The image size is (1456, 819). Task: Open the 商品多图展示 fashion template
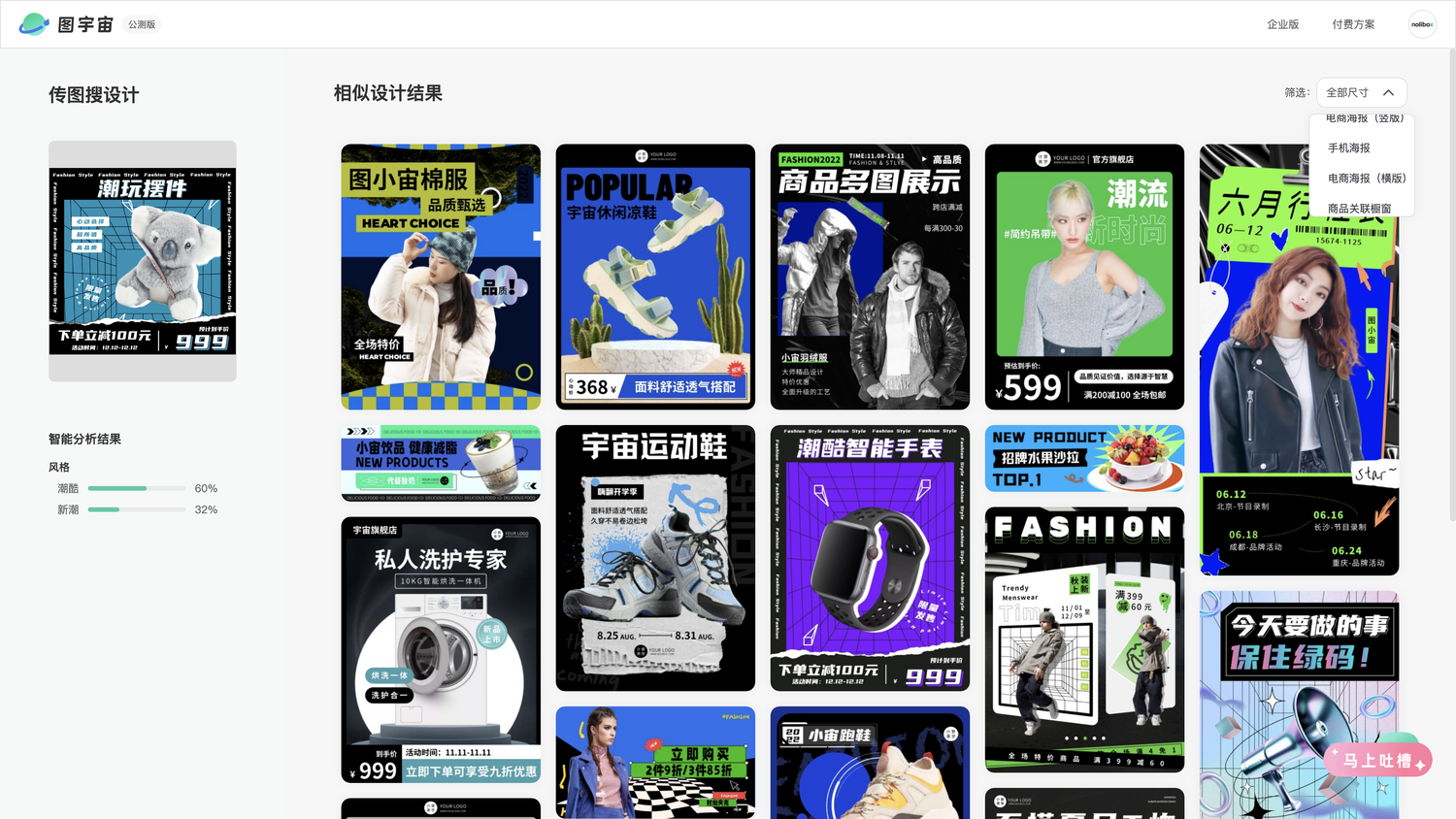click(870, 277)
